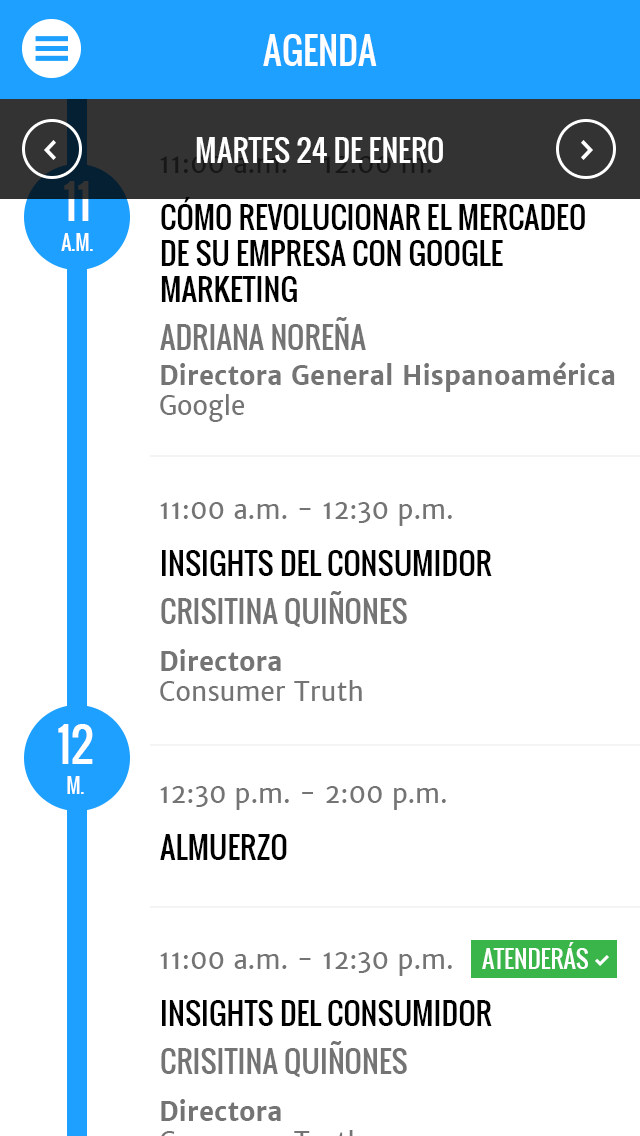Tap the green Atenderás badge
This screenshot has width=640, height=1136.
coord(544,959)
